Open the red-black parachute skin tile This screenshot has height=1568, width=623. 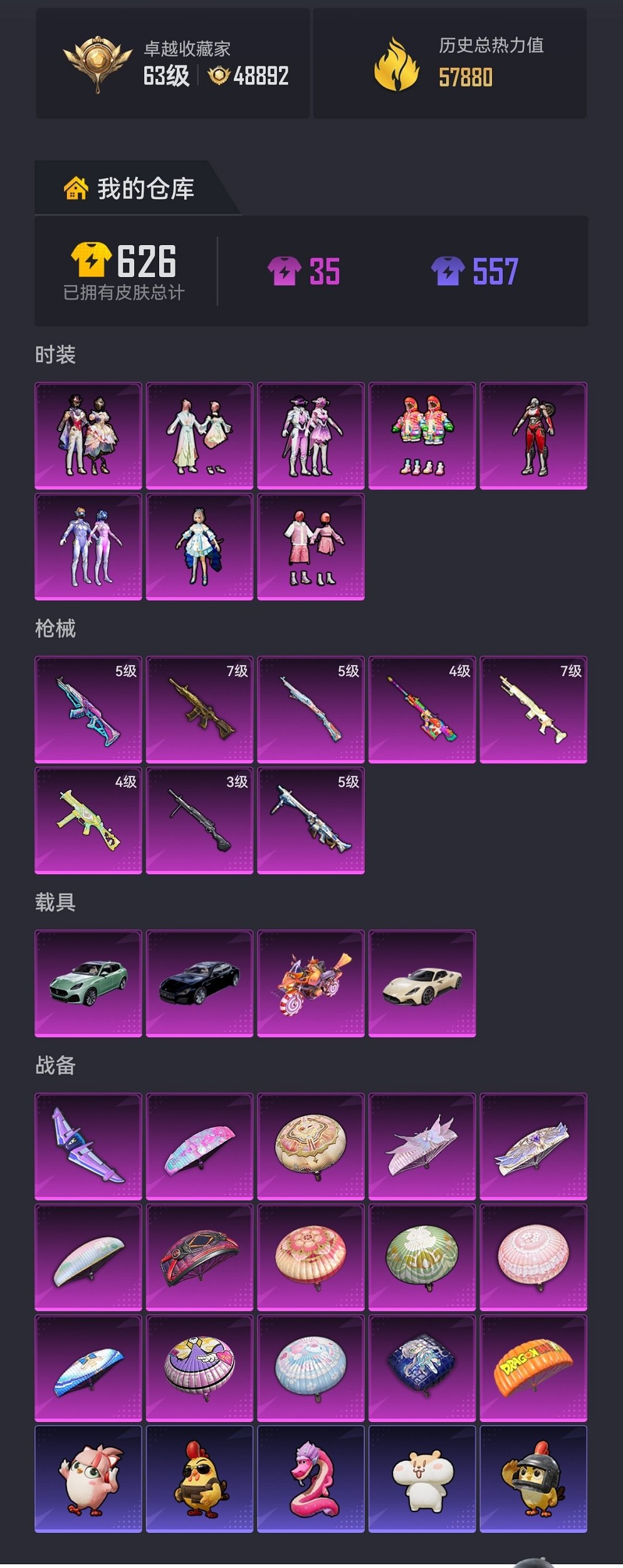199,1257
